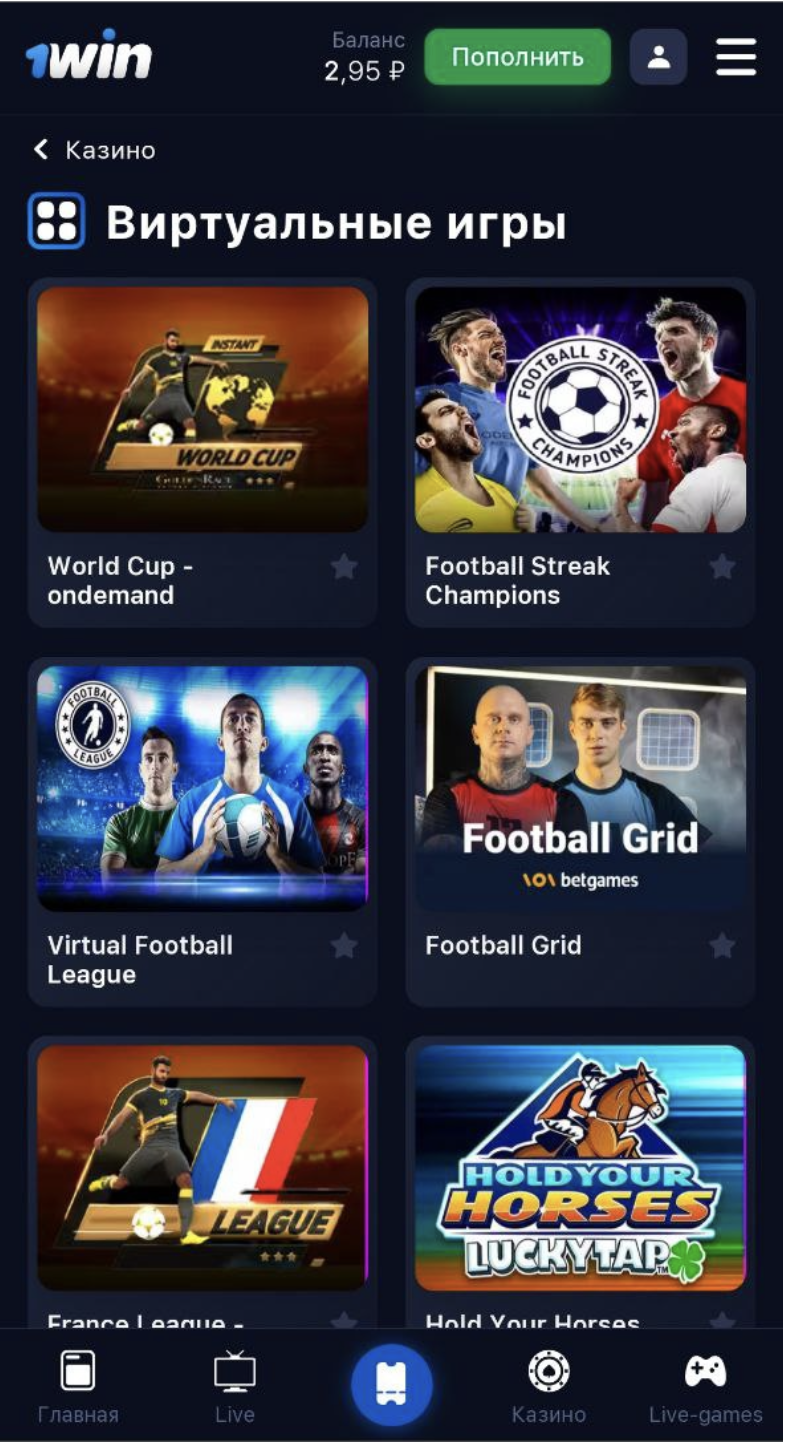The image size is (786, 1442).
Task: Go to the Казино tab
Action: (548, 1386)
